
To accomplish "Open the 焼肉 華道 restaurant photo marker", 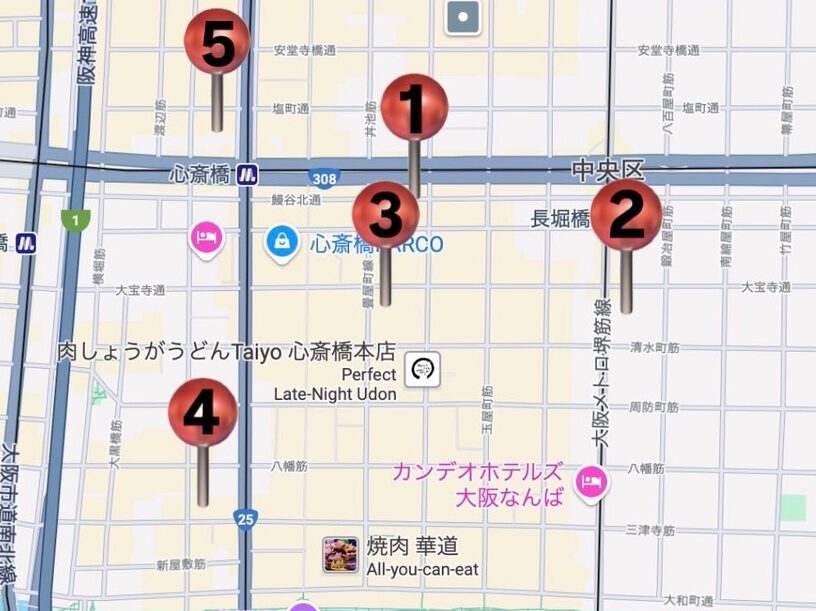I will pyautogui.click(x=340, y=554).
